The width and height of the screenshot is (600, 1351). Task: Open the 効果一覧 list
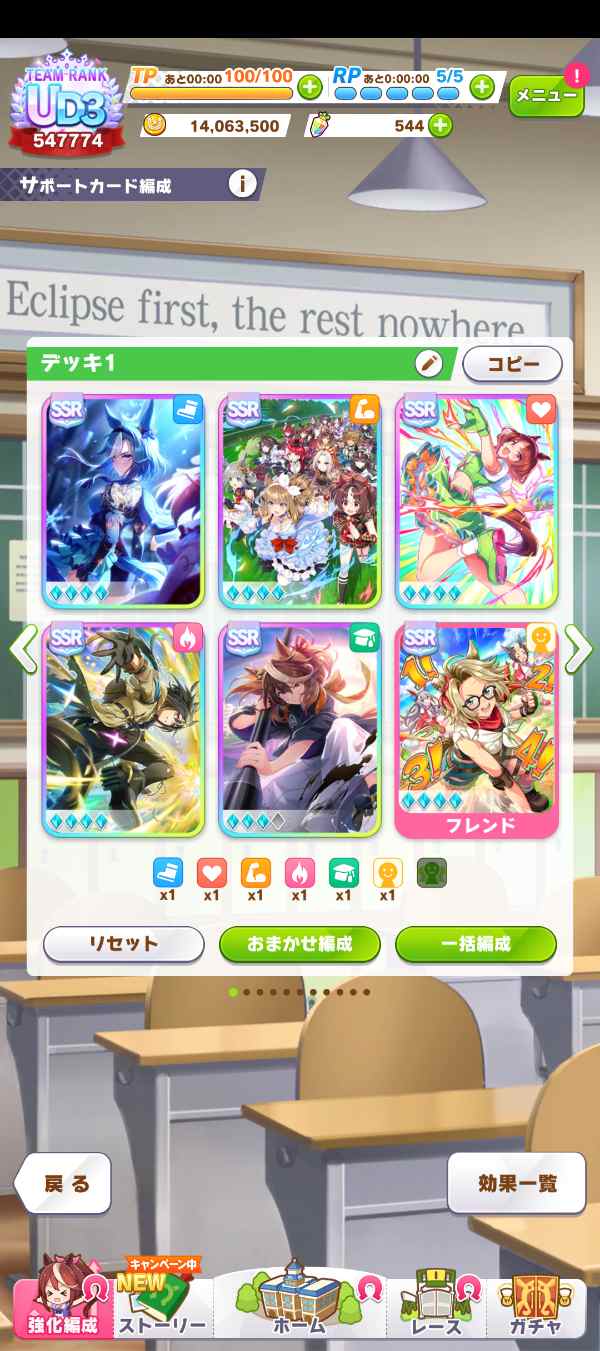(x=516, y=1184)
